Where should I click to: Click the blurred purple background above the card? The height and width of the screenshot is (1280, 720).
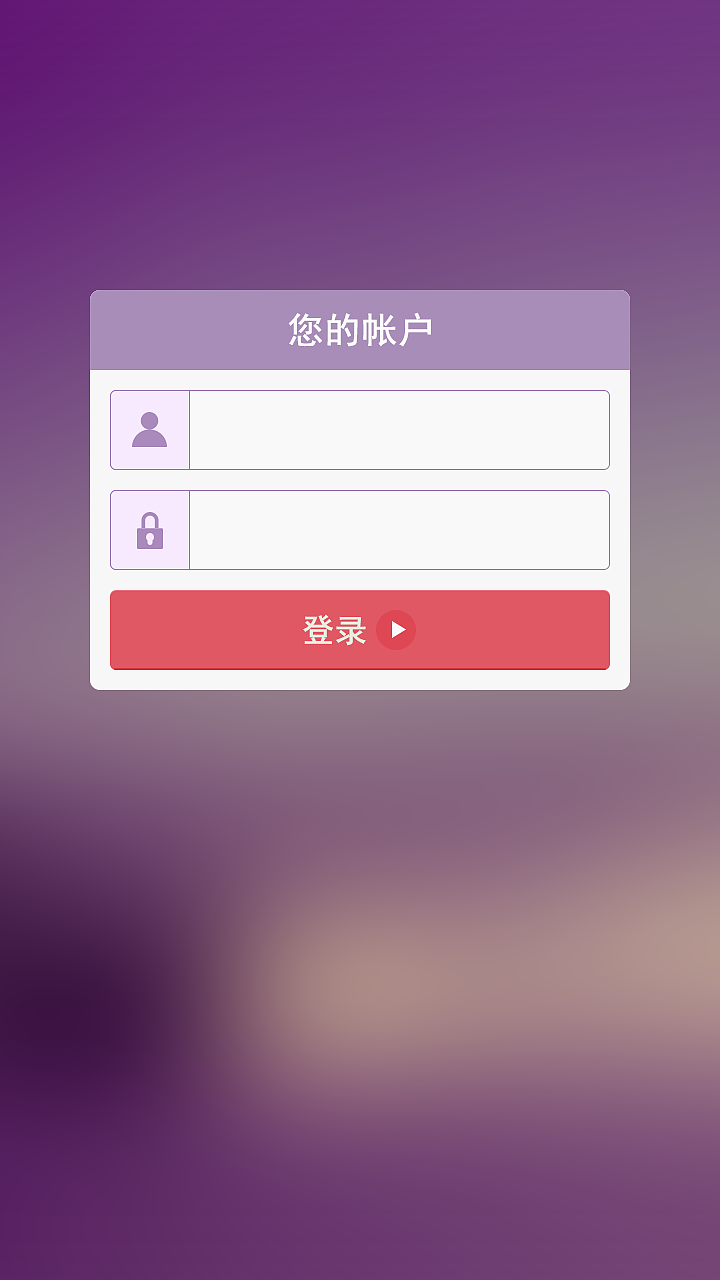pyautogui.click(x=360, y=150)
